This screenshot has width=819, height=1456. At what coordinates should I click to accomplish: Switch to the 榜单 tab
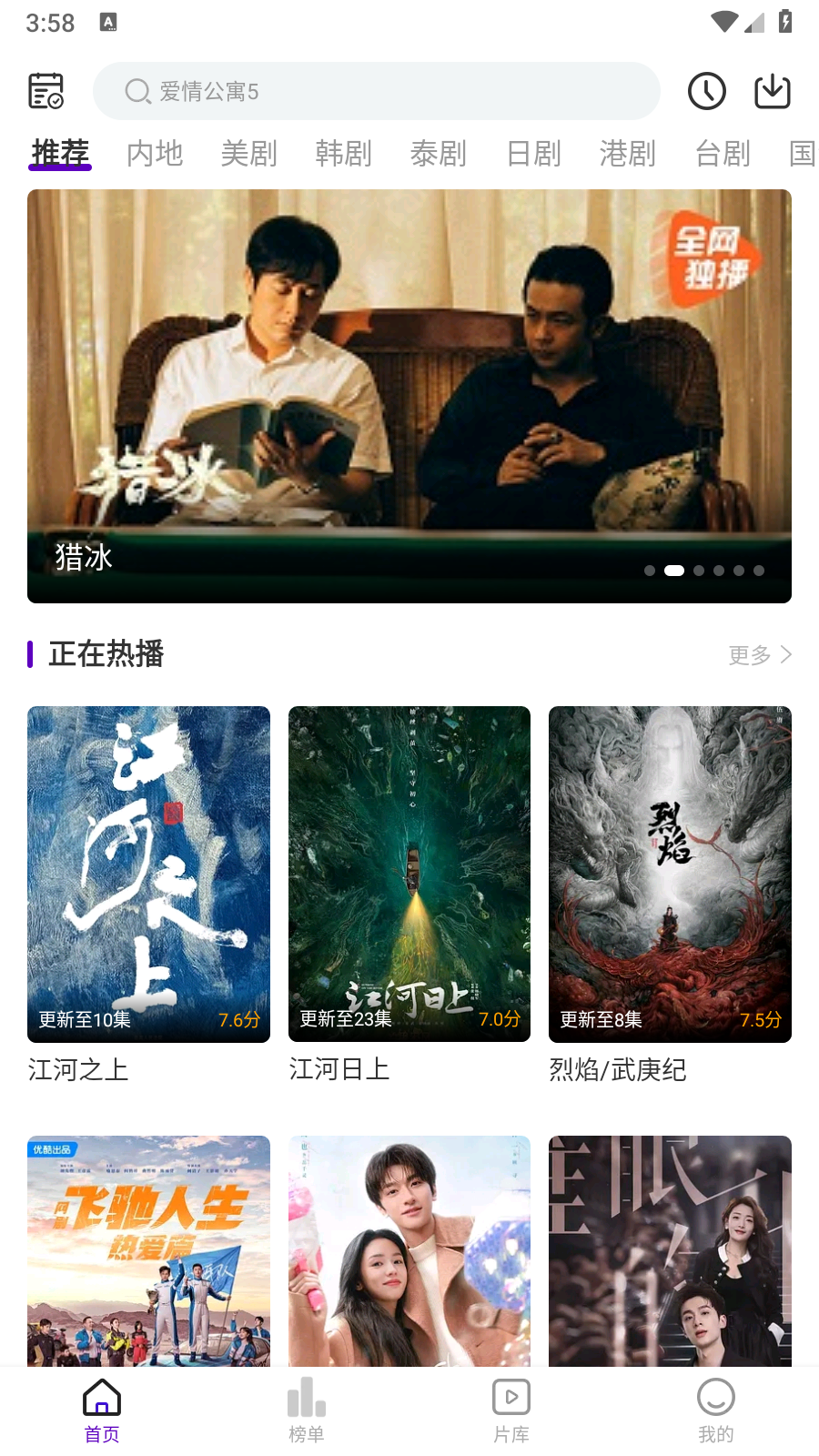(x=307, y=1410)
